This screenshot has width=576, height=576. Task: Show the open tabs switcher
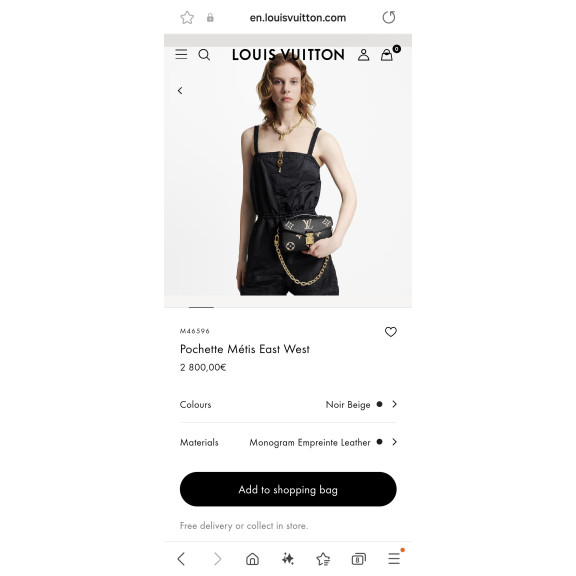(359, 559)
